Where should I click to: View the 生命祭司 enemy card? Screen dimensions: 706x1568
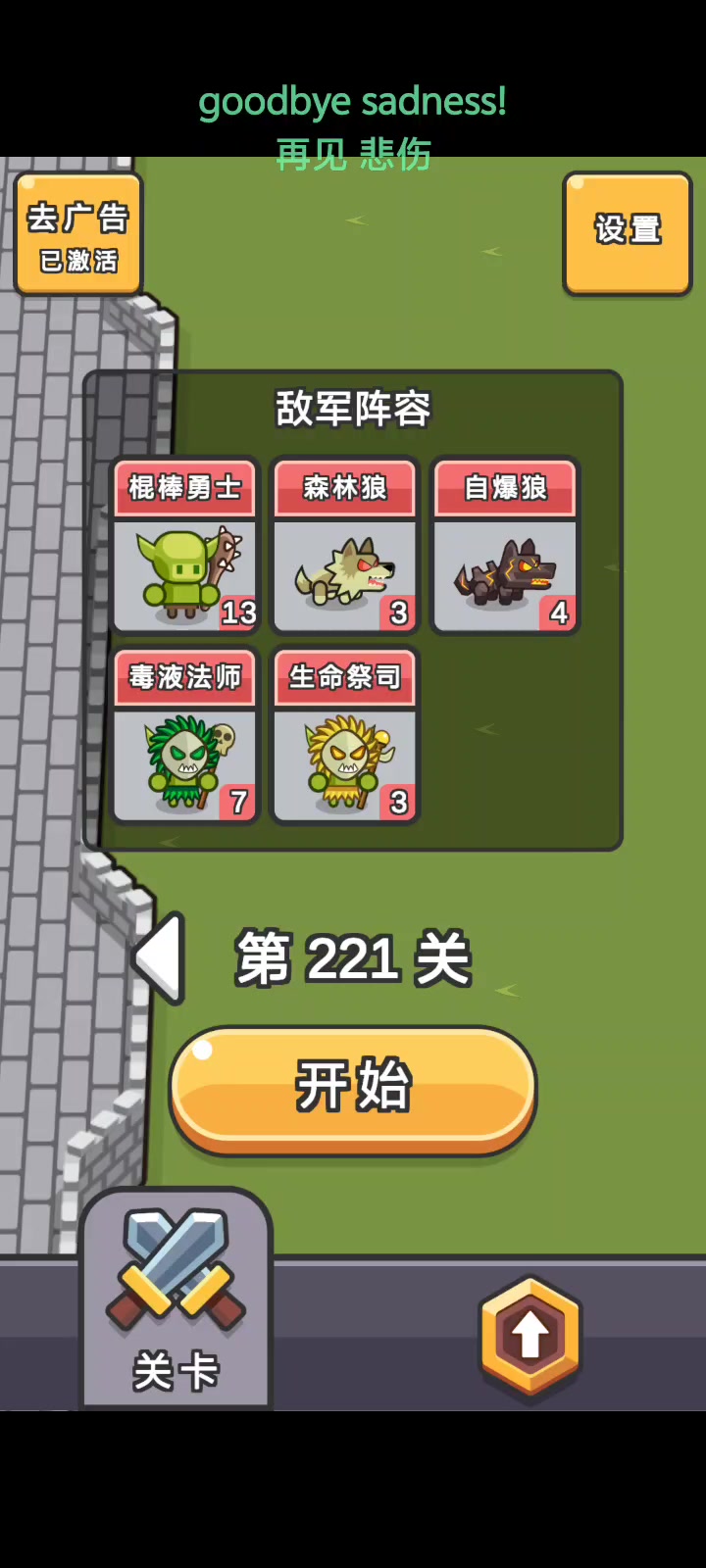point(345,736)
